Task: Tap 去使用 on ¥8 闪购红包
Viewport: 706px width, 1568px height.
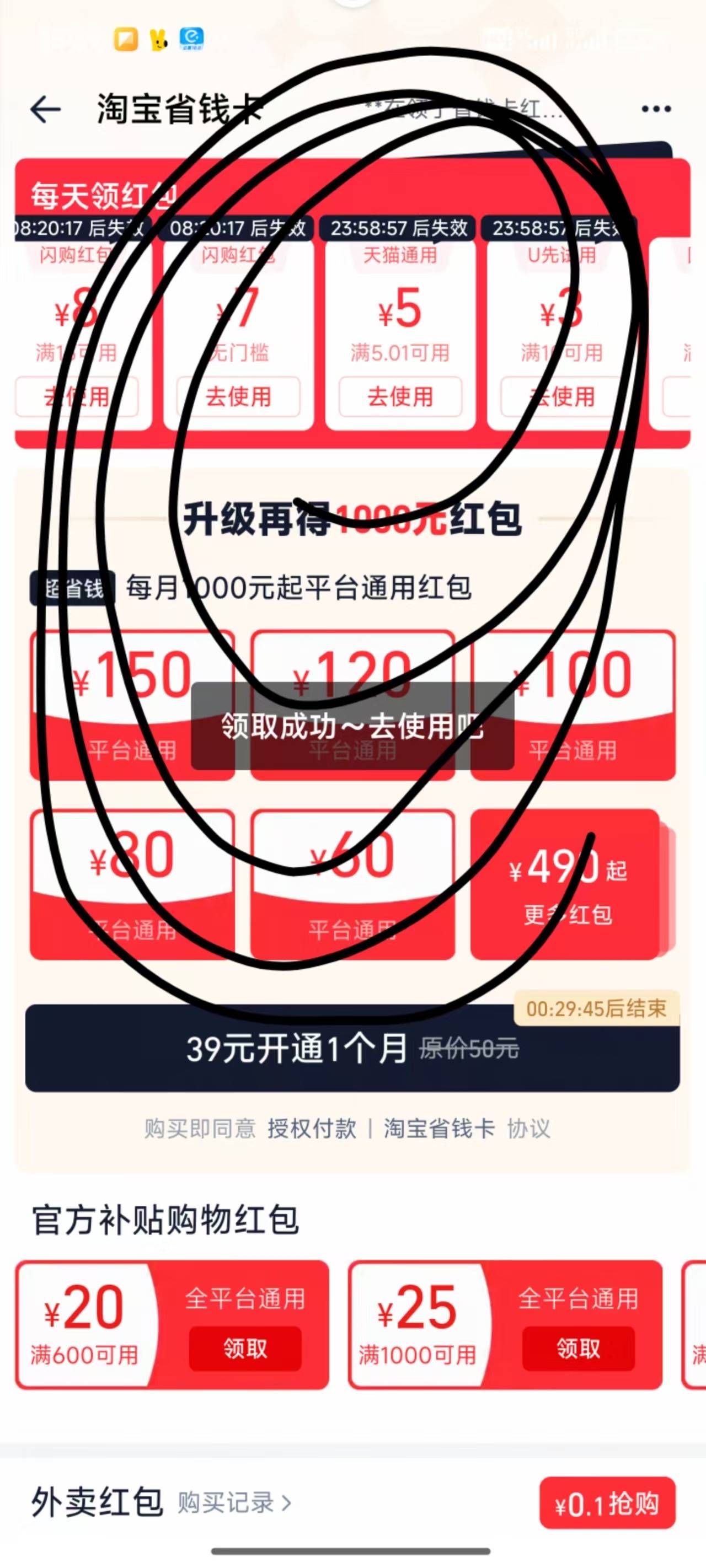Action: [77, 397]
